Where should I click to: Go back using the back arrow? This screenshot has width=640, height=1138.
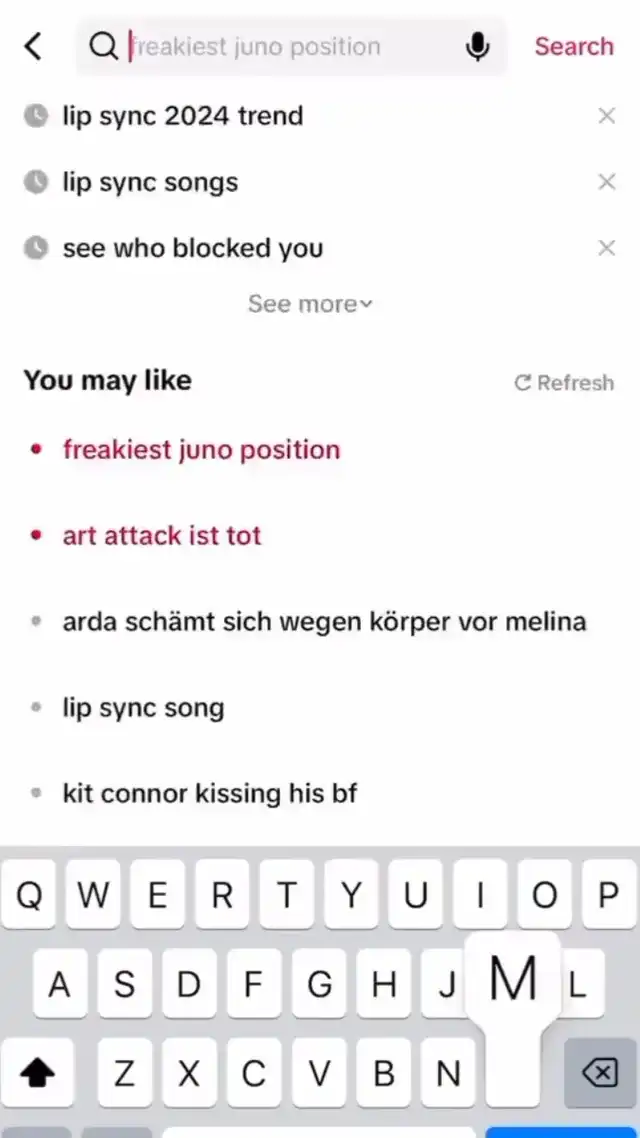[x=34, y=46]
